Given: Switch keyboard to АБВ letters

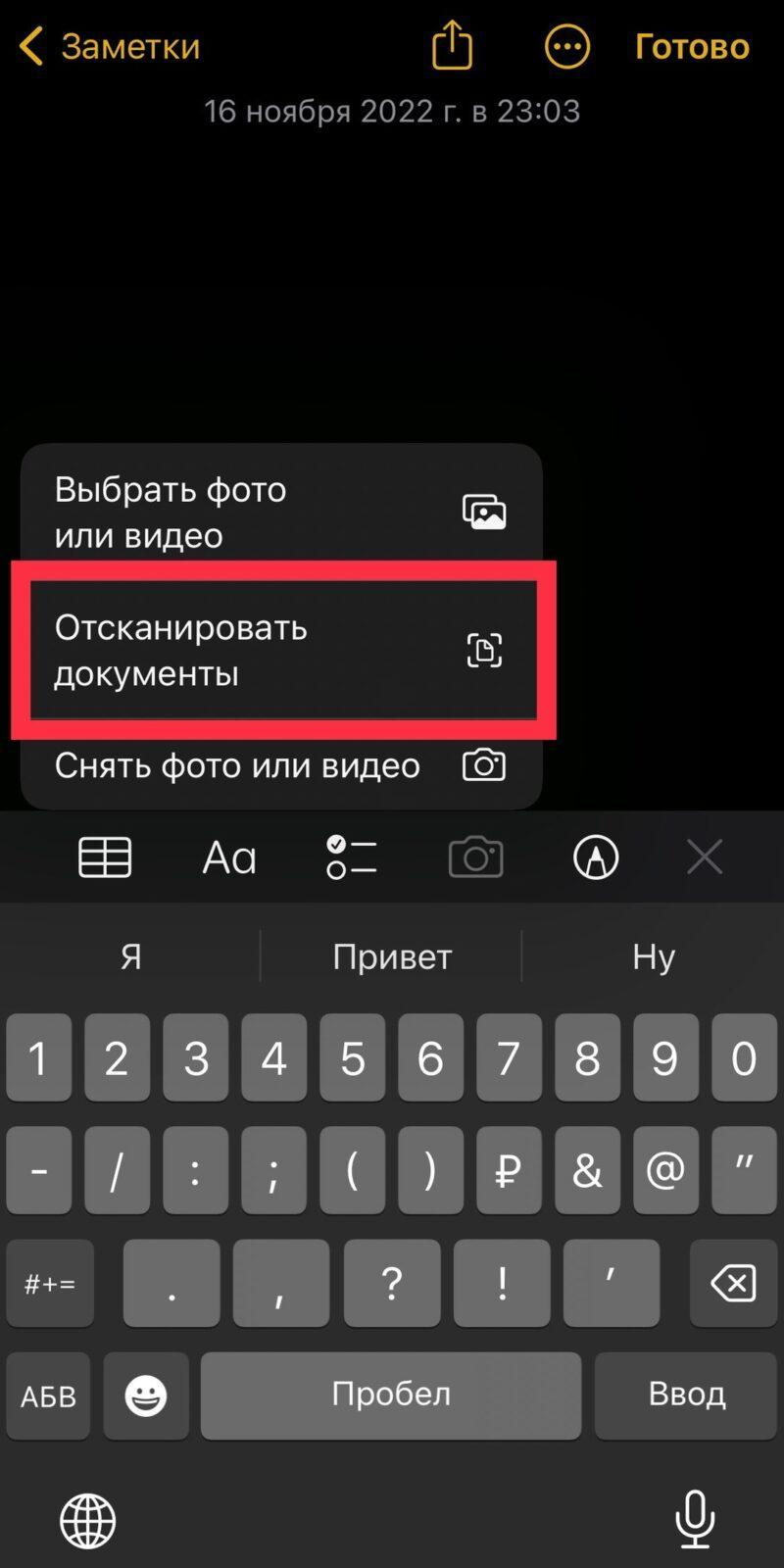Looking at the screenshot, I should 48,1396.
